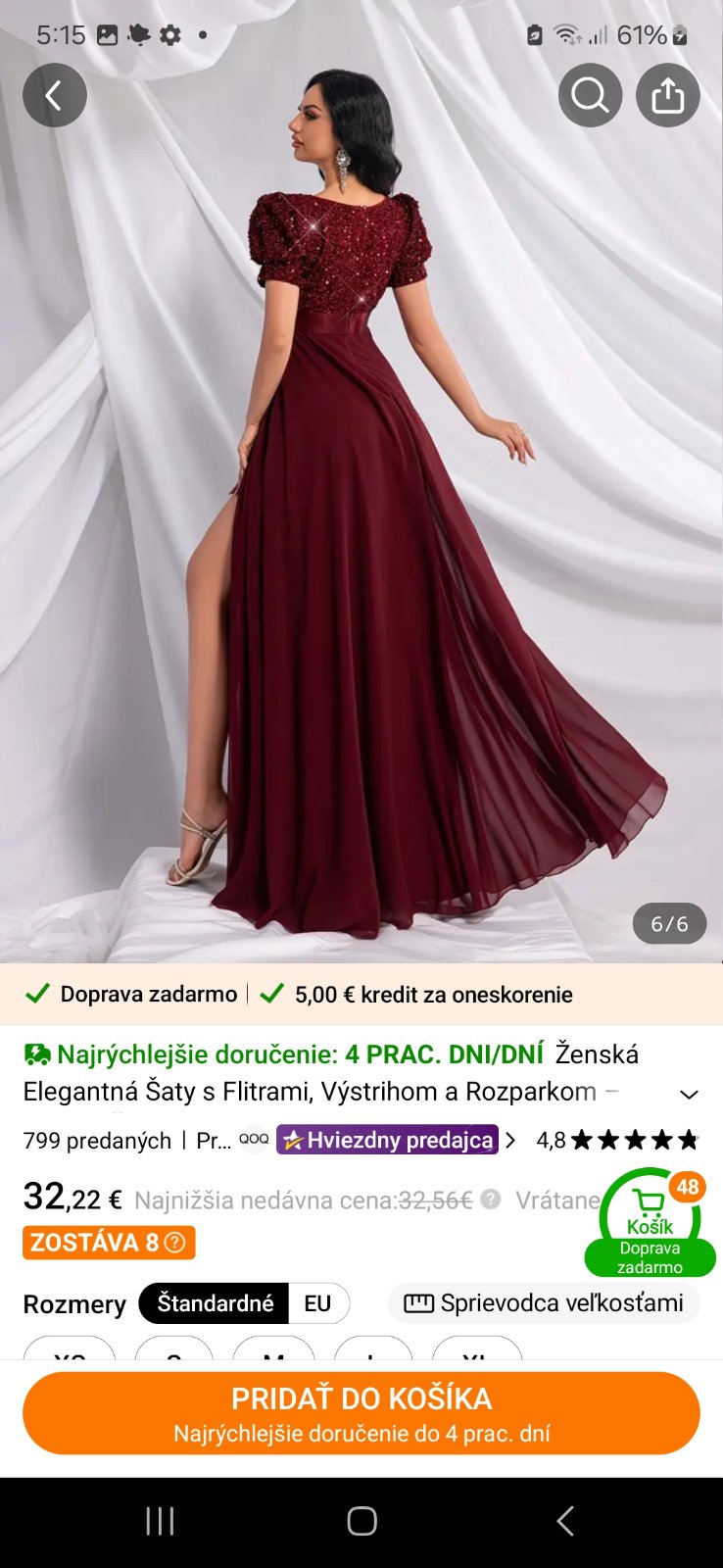The image size is (723, 1568).
Task: Show info on Najnižšia nedávna cena
Action: point(491,1200)
